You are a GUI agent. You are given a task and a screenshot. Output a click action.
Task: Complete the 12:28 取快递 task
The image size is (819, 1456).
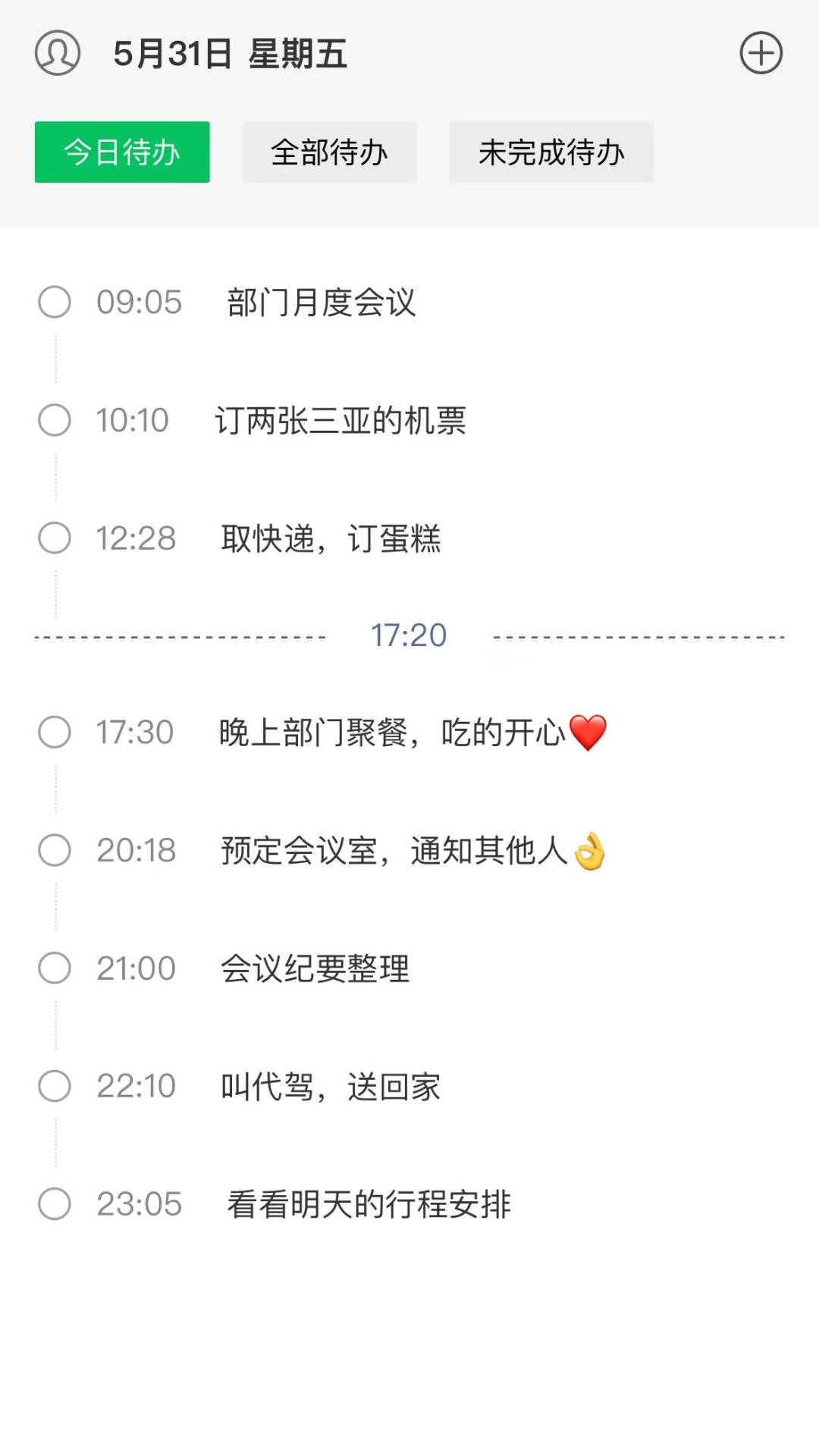pyautogui.click(x=54, y=538)
